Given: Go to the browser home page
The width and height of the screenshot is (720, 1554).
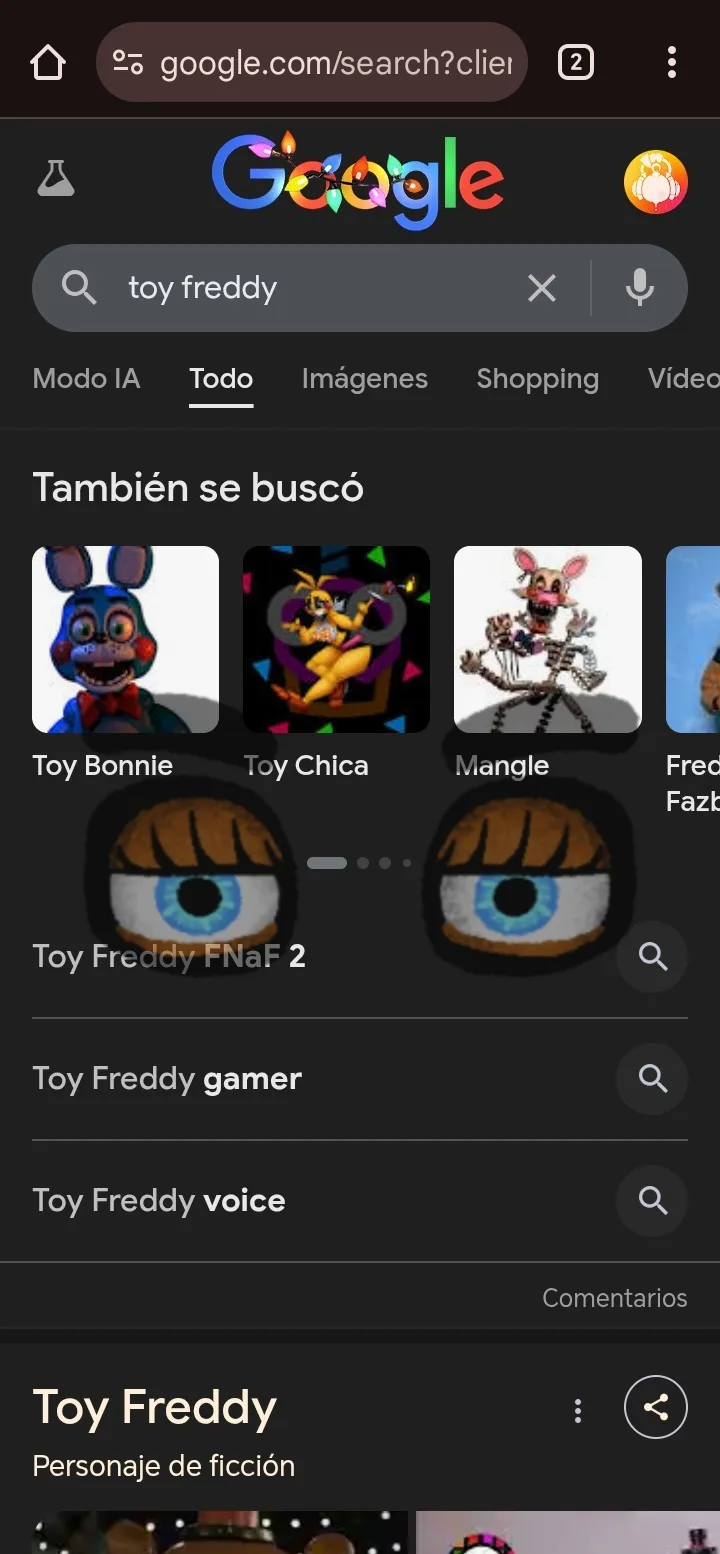Looking at the screenshot, I should [47, 63].
